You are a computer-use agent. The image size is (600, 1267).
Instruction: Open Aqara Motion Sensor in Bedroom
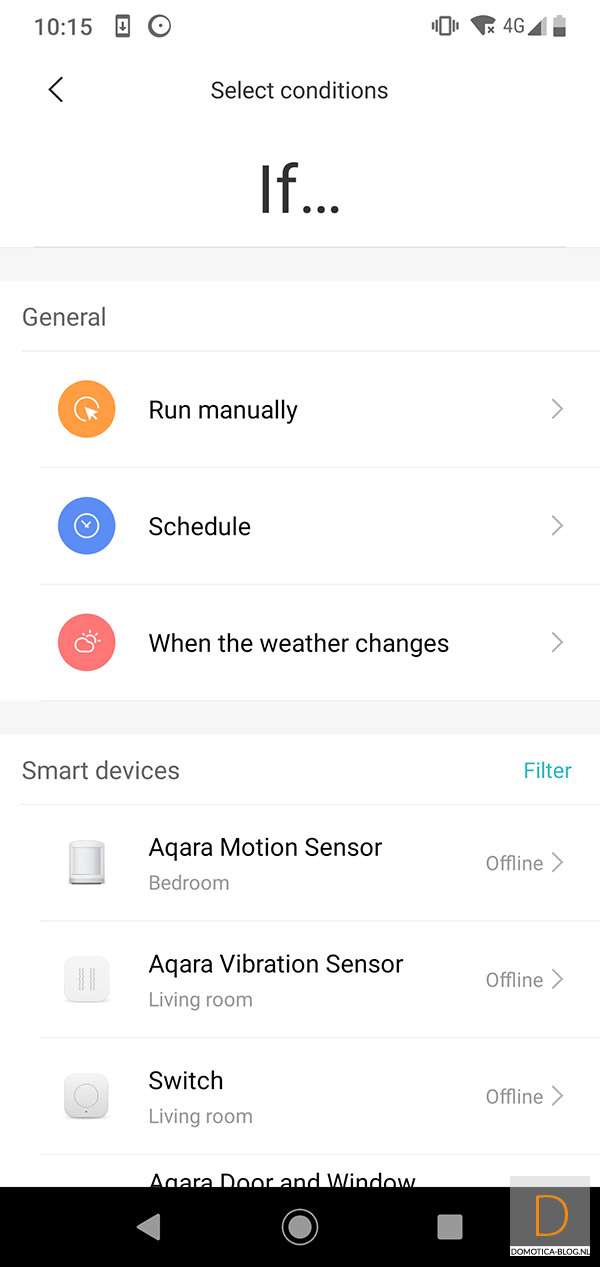coord(300,863)
